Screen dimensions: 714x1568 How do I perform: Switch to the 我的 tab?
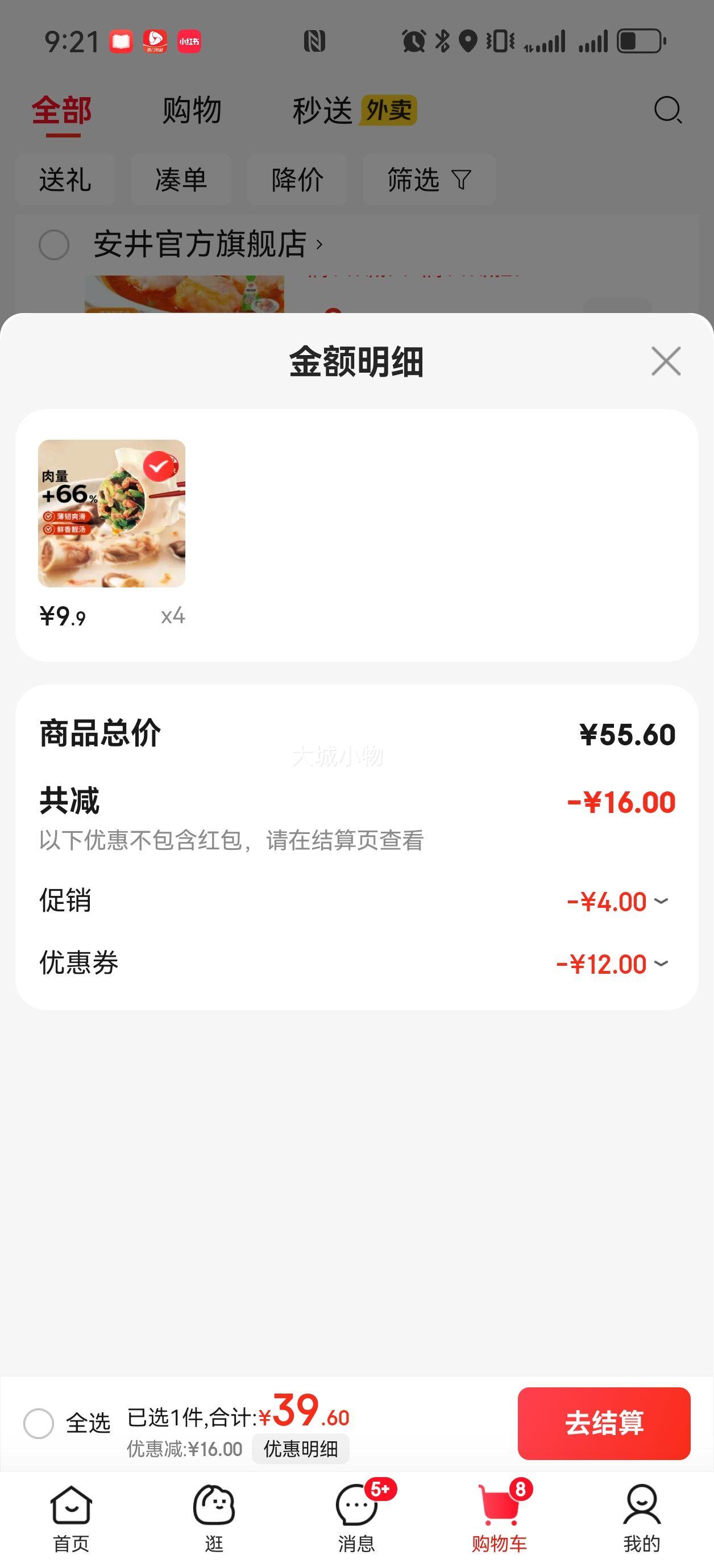tap(641, 1518)
